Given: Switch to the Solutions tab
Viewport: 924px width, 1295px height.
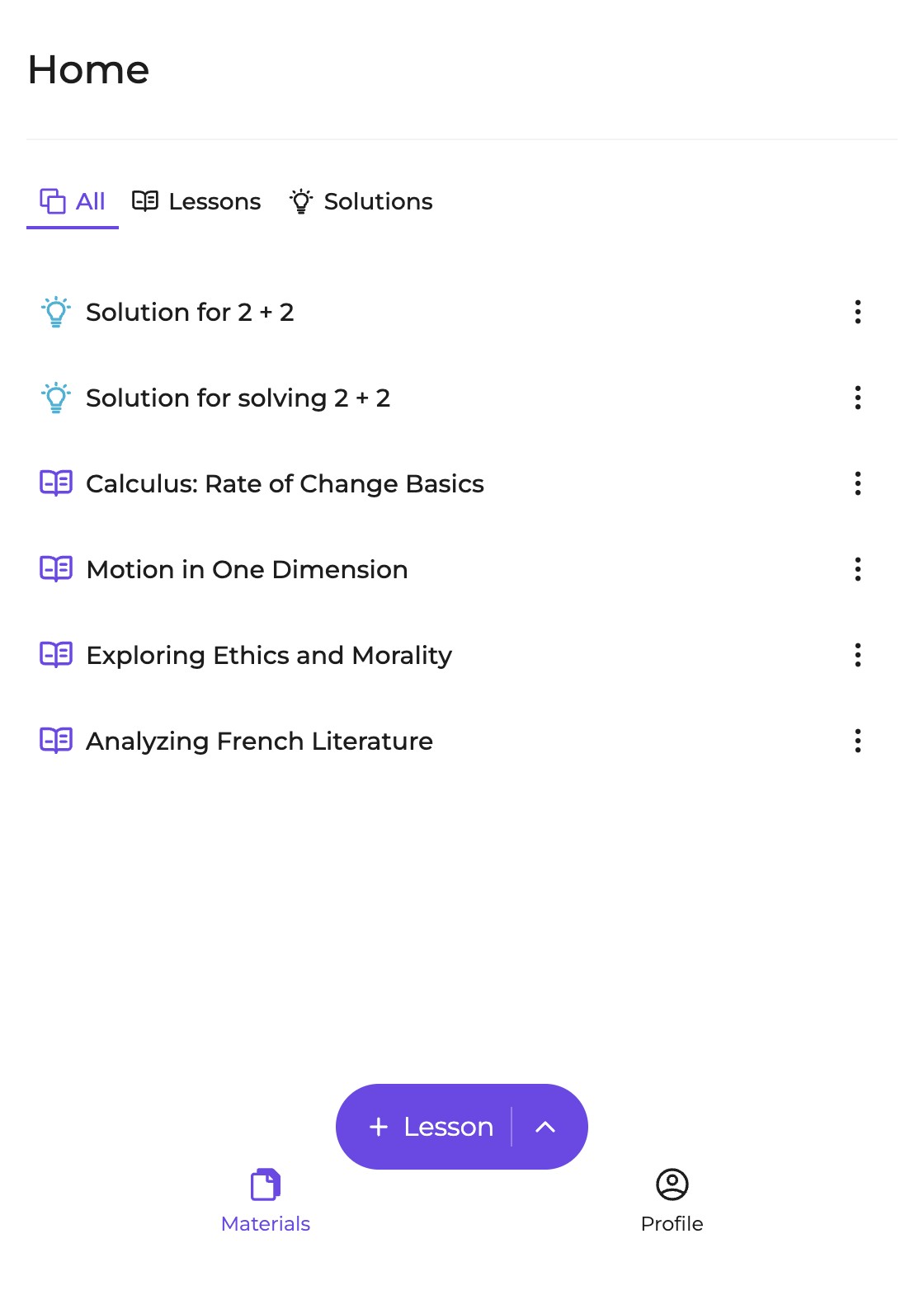Looking at the screenshot, I should [x=361, y=201].
